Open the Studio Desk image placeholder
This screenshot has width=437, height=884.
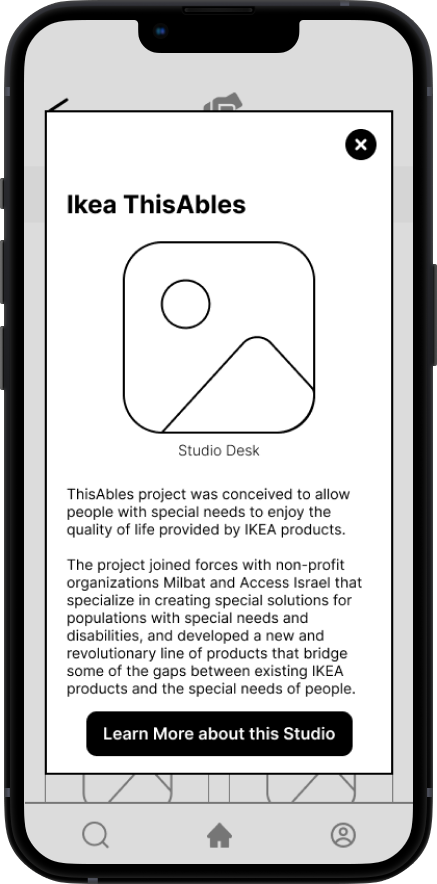point(219,338)
